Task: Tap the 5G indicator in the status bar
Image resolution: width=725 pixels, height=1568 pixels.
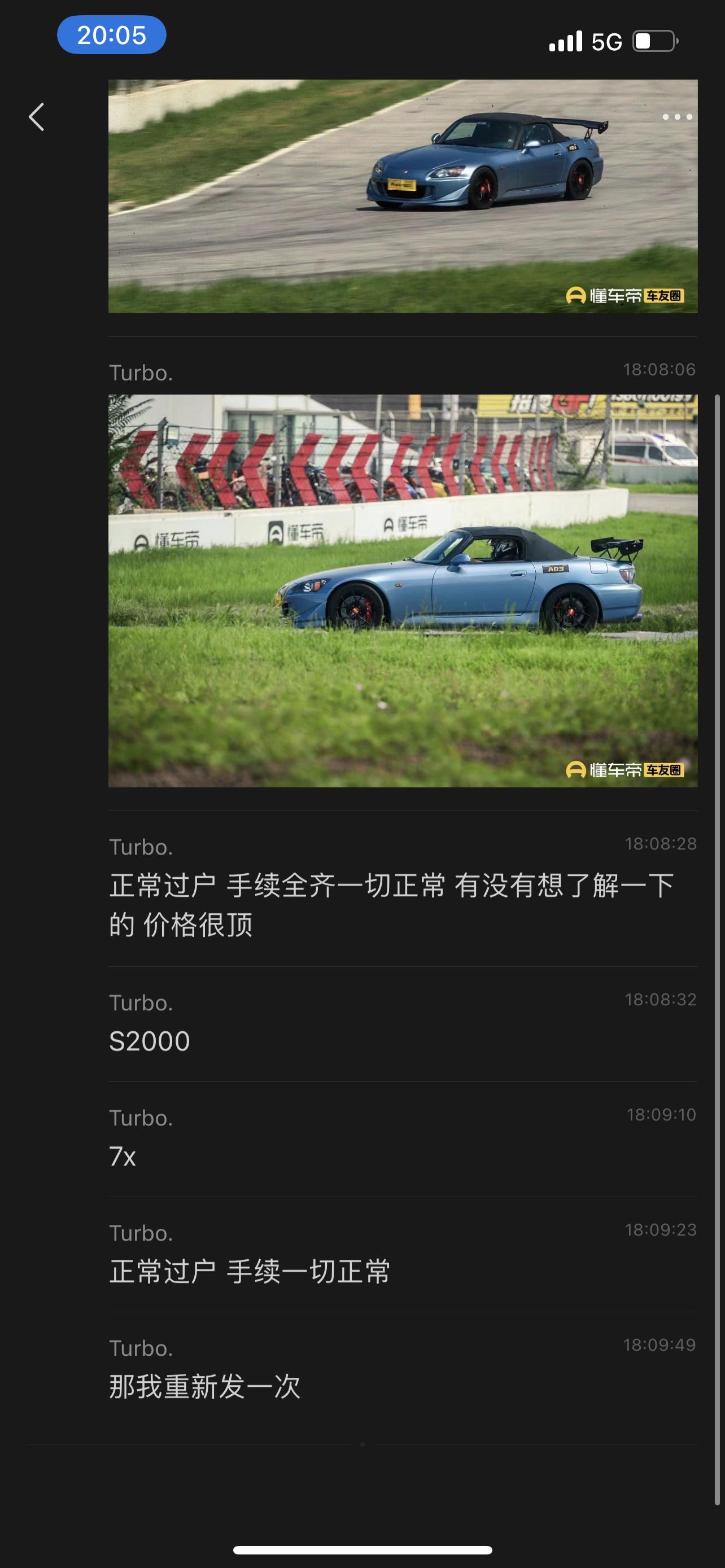Action: coord(605,40)
